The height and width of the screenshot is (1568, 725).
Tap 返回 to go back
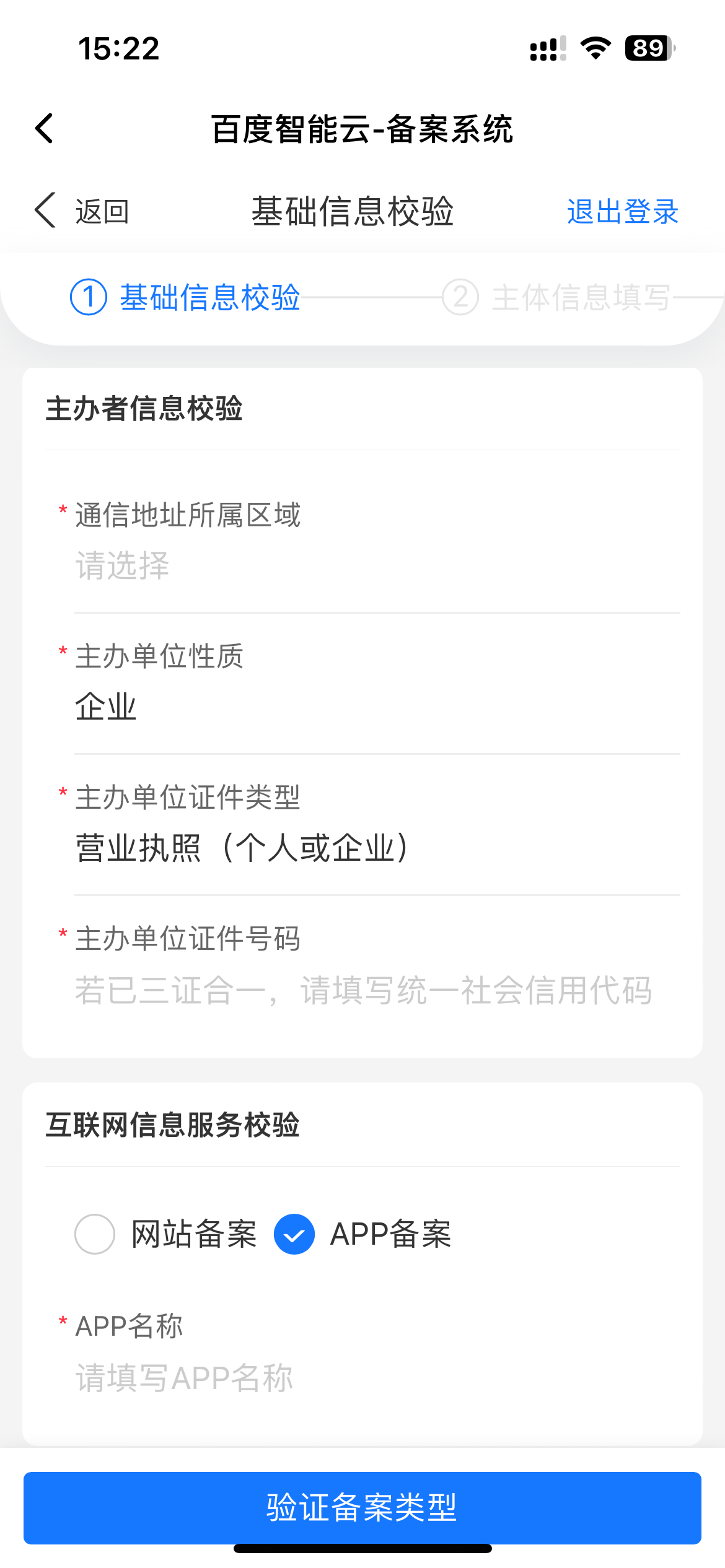tap(82, 211)
